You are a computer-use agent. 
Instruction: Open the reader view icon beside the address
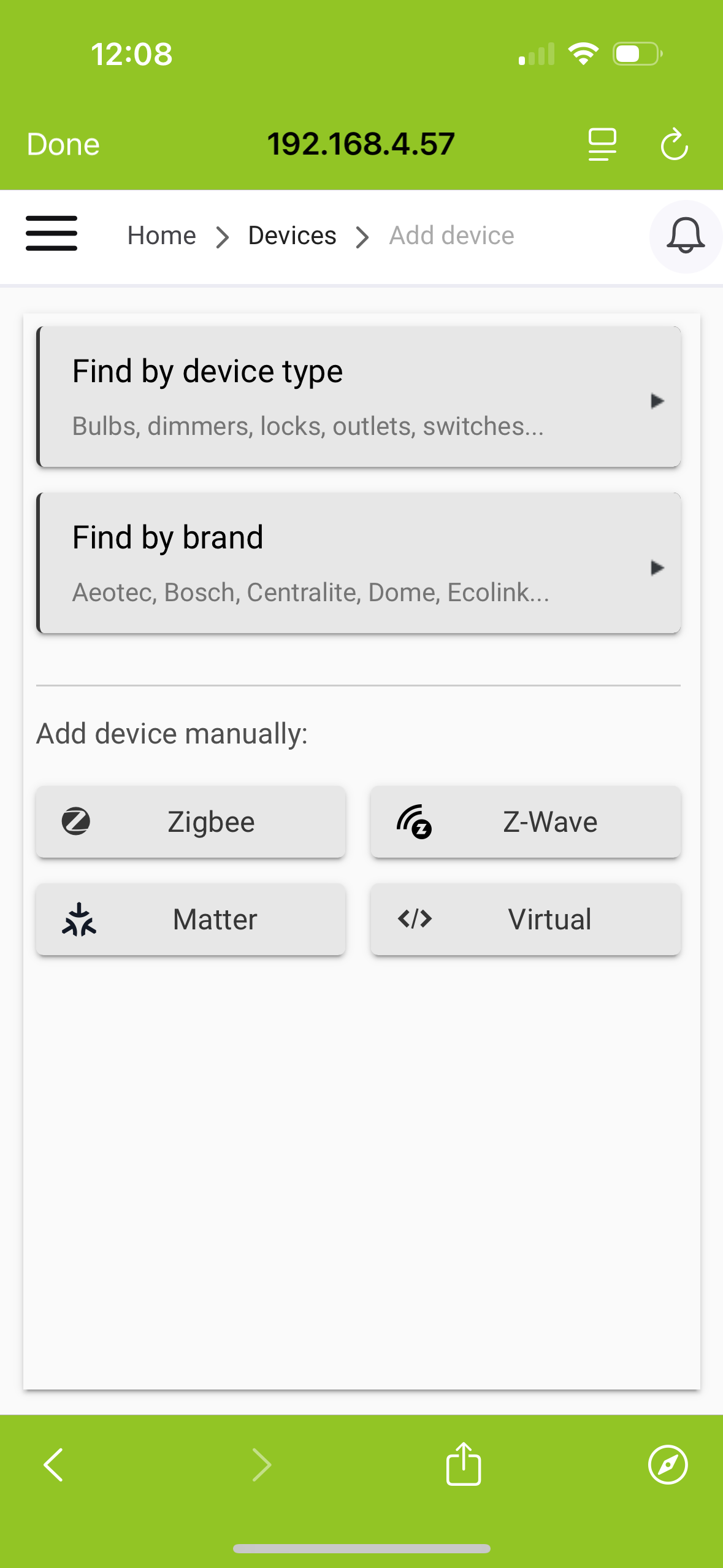(602, 145)
